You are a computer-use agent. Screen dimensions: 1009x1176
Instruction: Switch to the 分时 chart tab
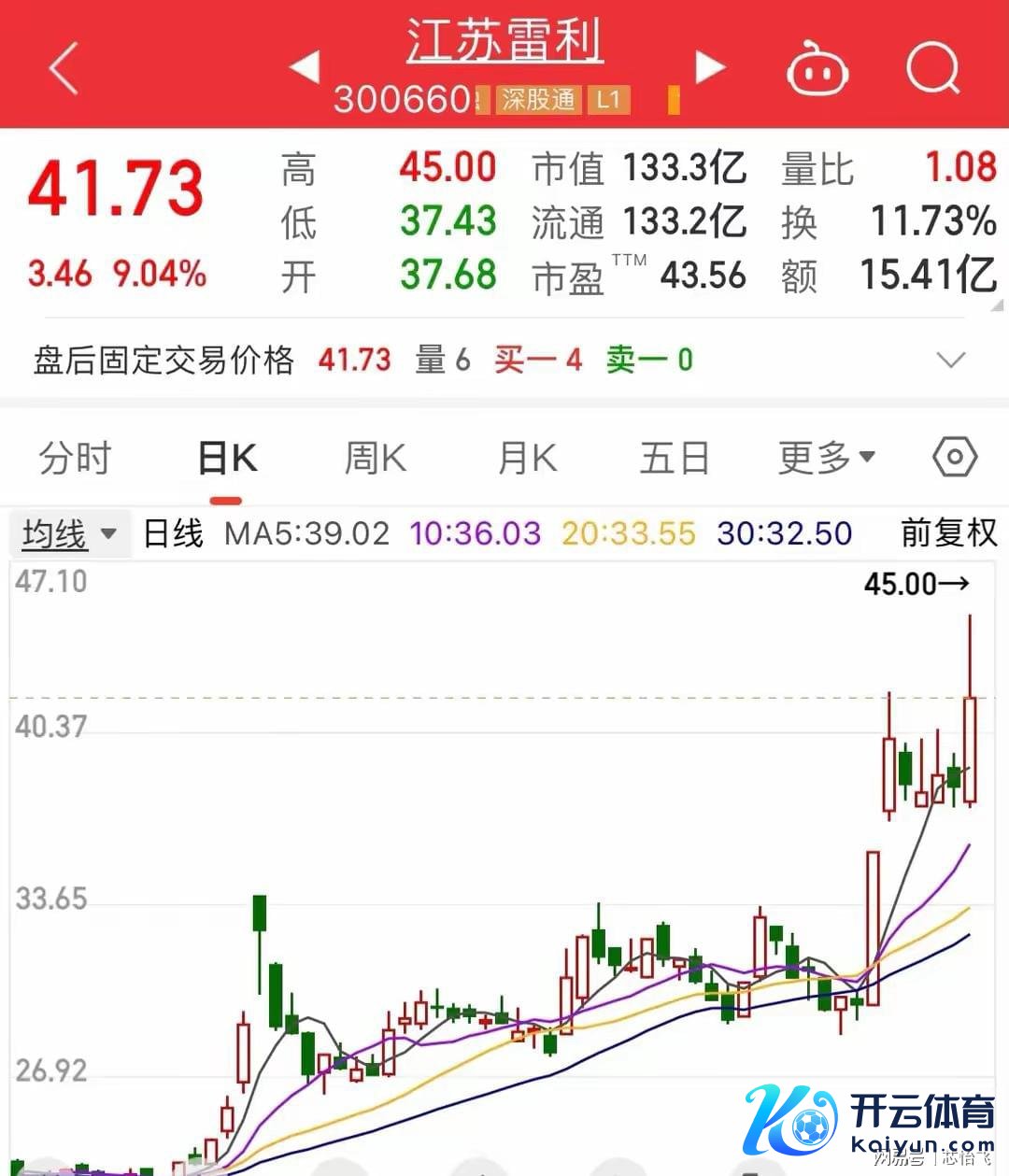[x=75, y=459]
